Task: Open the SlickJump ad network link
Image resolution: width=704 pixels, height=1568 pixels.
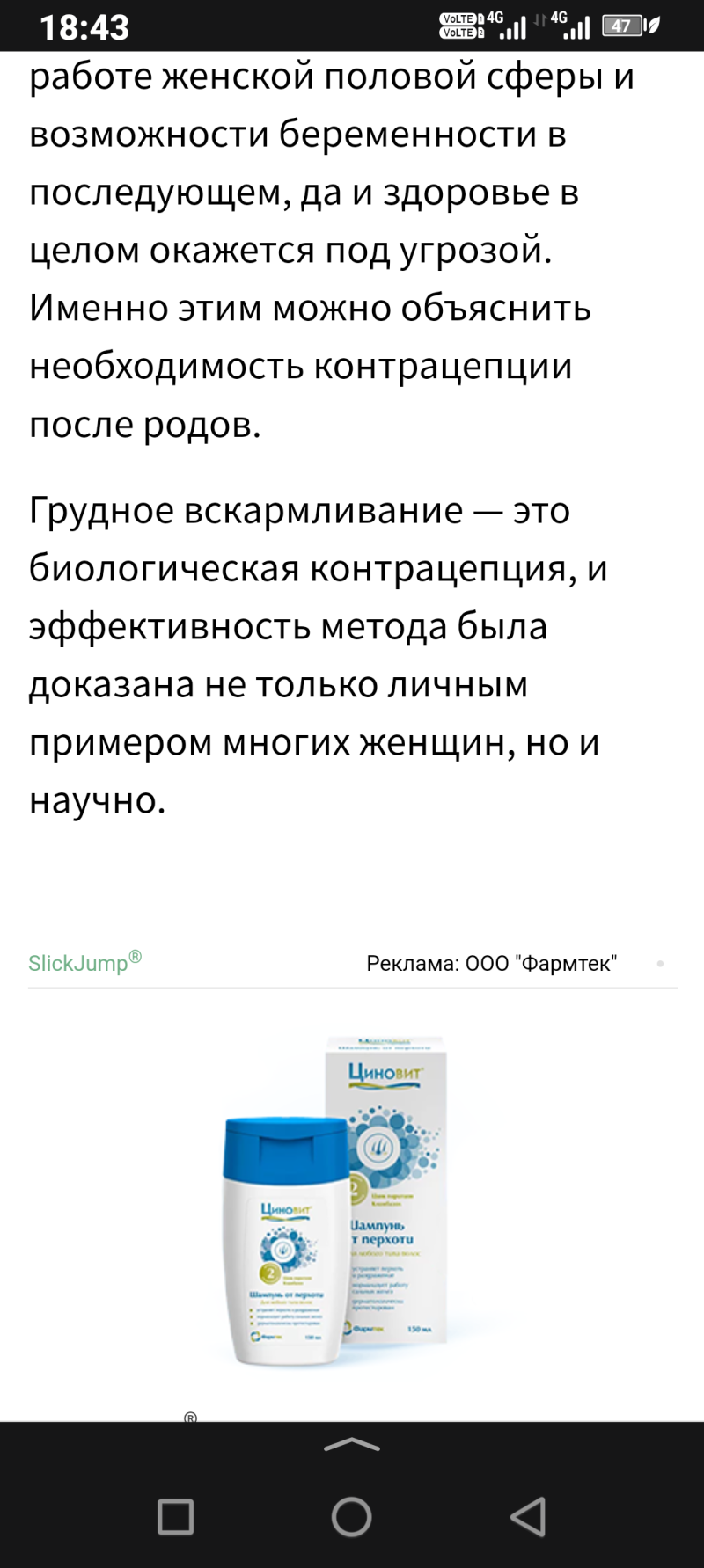Action: [x=84, y=962]
